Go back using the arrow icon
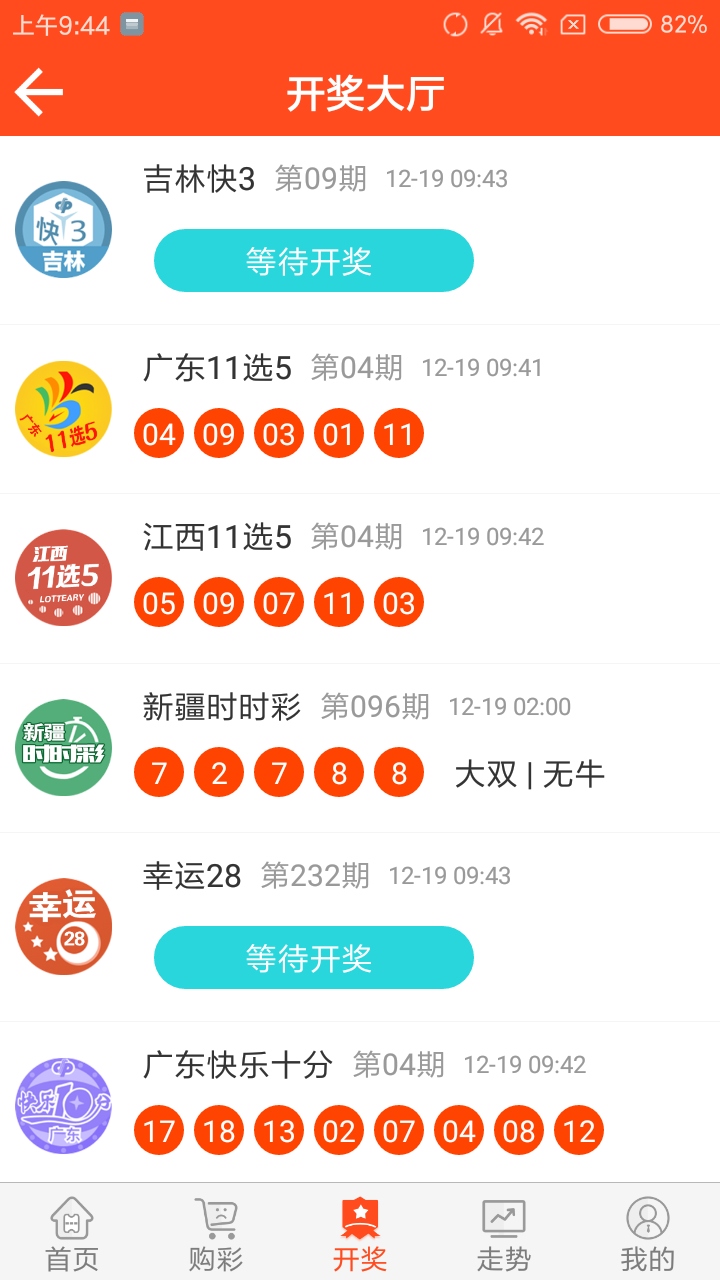This screenshot has width=720, height=1280. click(39, 93)
